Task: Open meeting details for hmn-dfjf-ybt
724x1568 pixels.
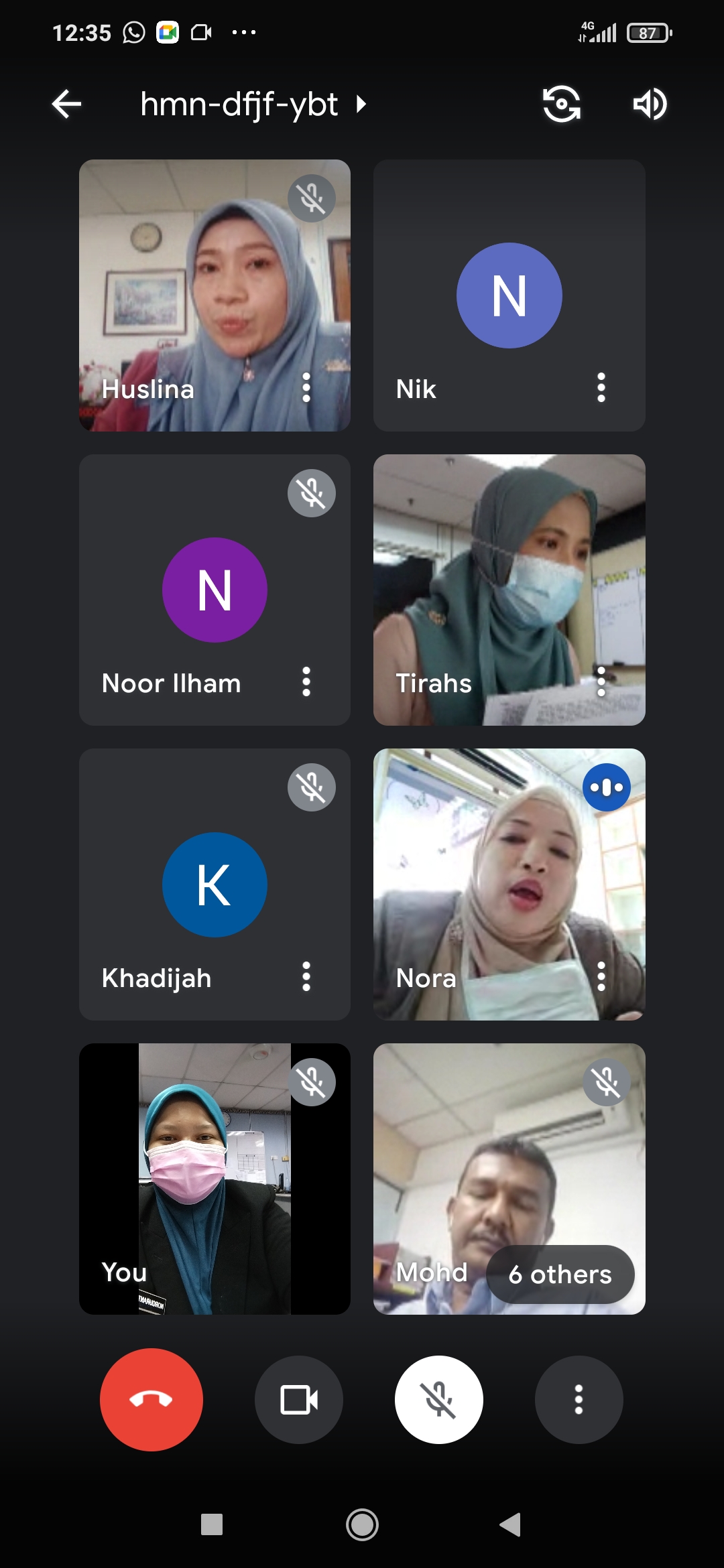Action: (253, 105)
